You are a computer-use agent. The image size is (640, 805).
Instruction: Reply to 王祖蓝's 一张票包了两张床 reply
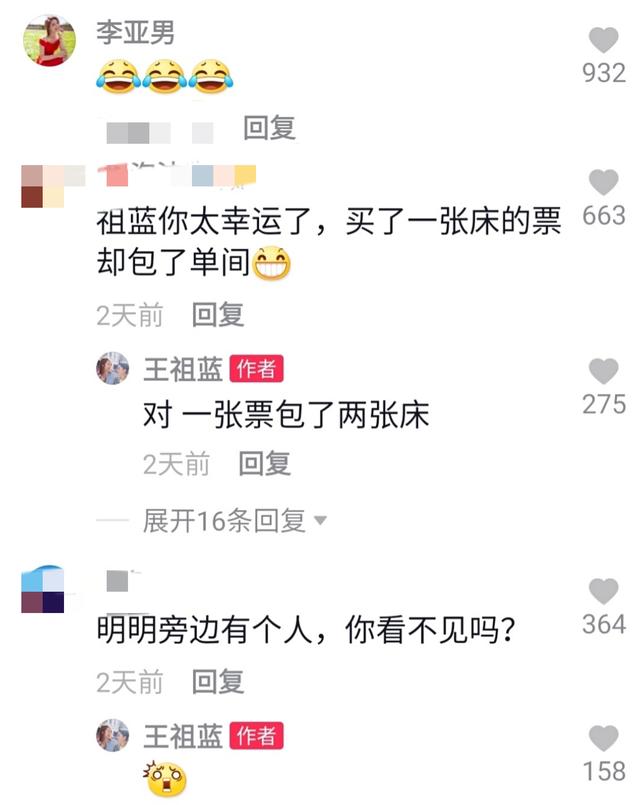(264, 463)
